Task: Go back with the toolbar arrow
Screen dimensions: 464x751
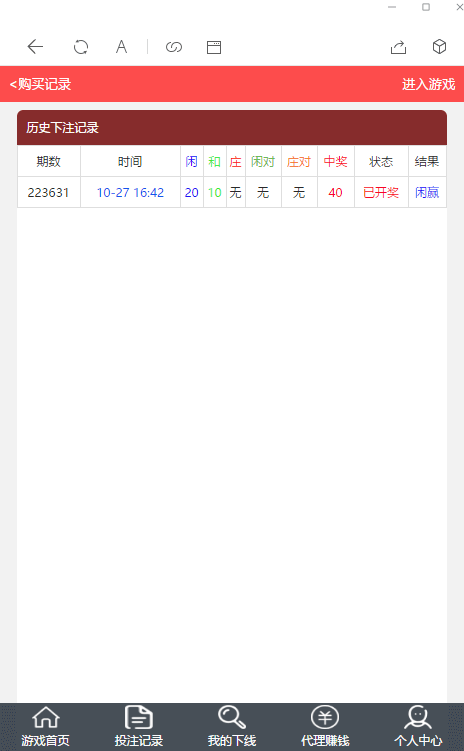Action: (35, 46)
